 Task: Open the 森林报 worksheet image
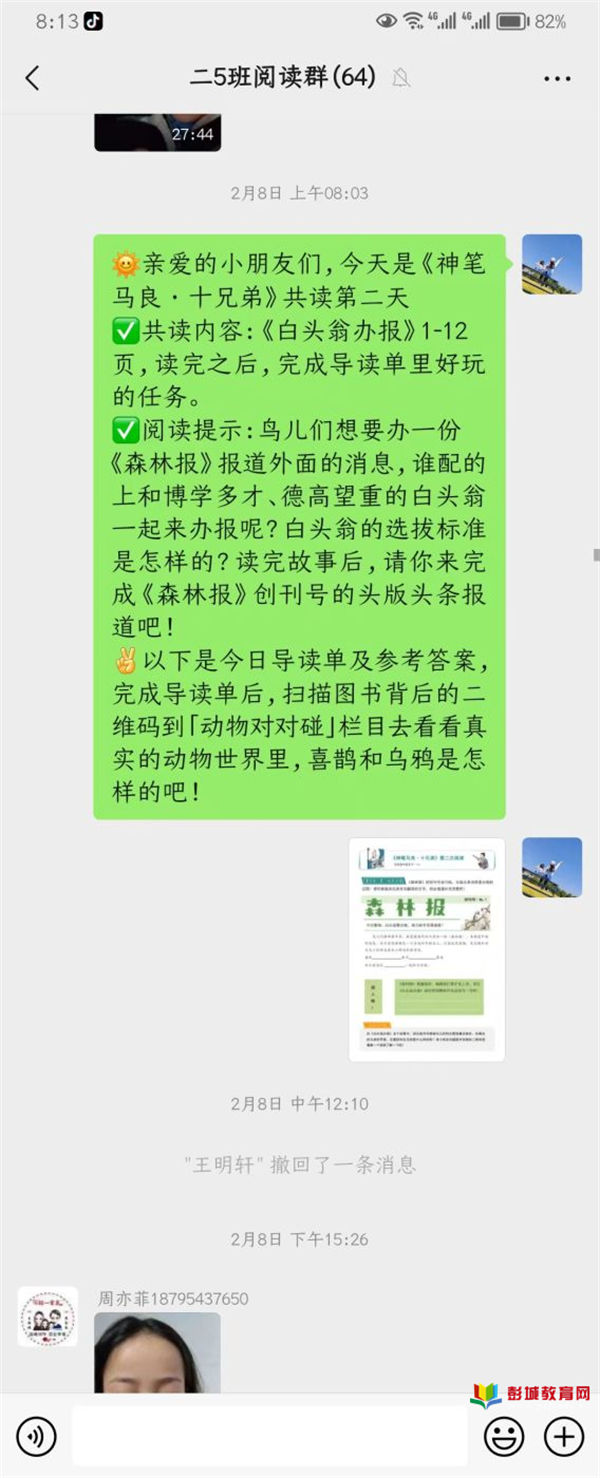click(427, 949)
